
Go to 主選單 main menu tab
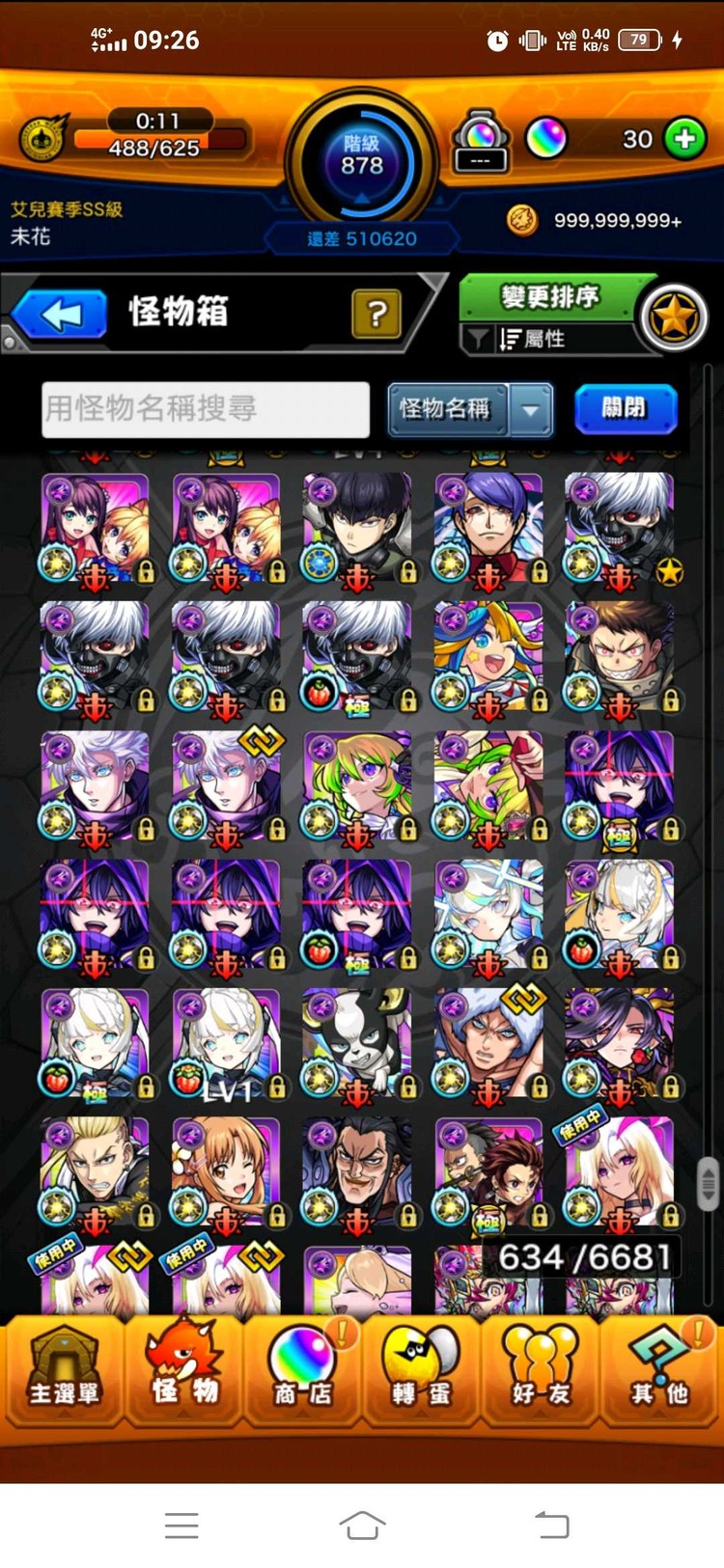64,1370
